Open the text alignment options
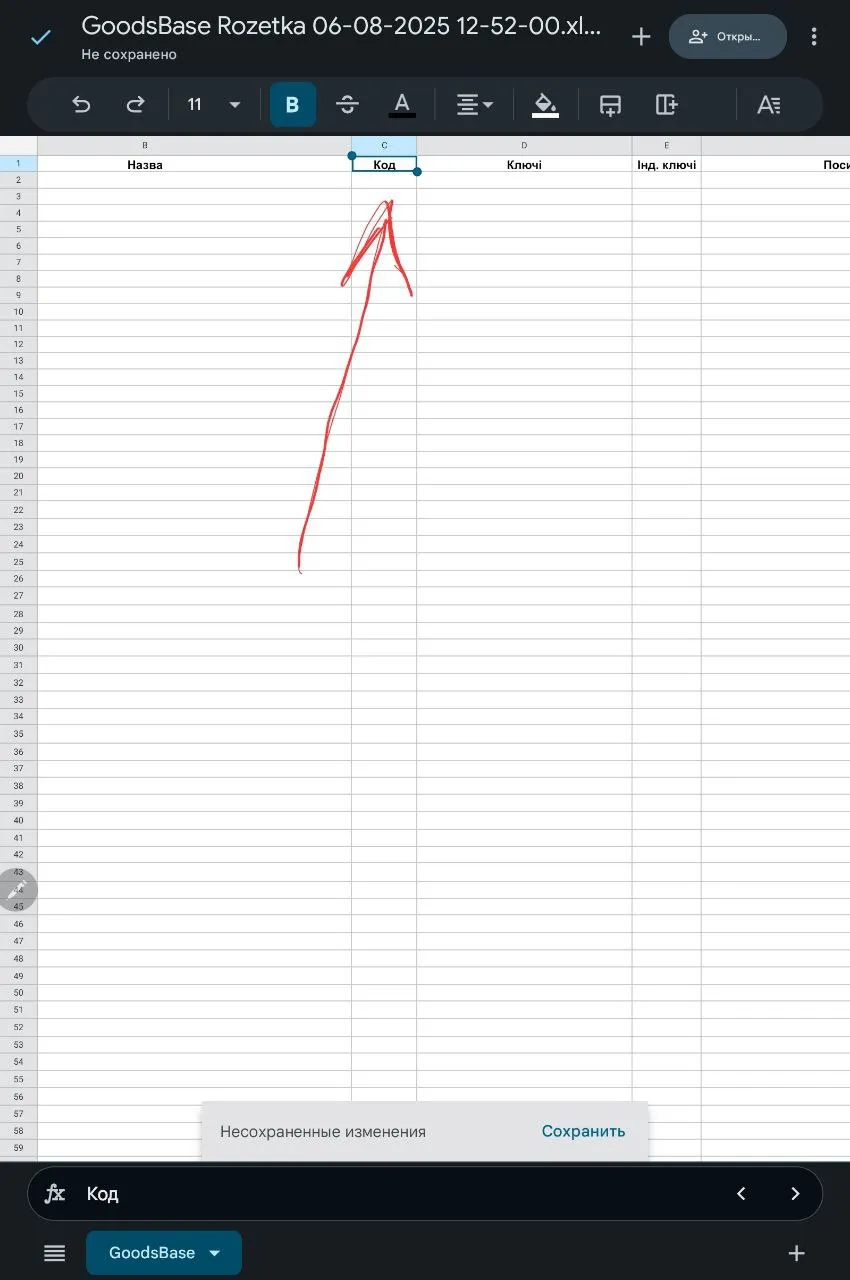 click(474, 105)
